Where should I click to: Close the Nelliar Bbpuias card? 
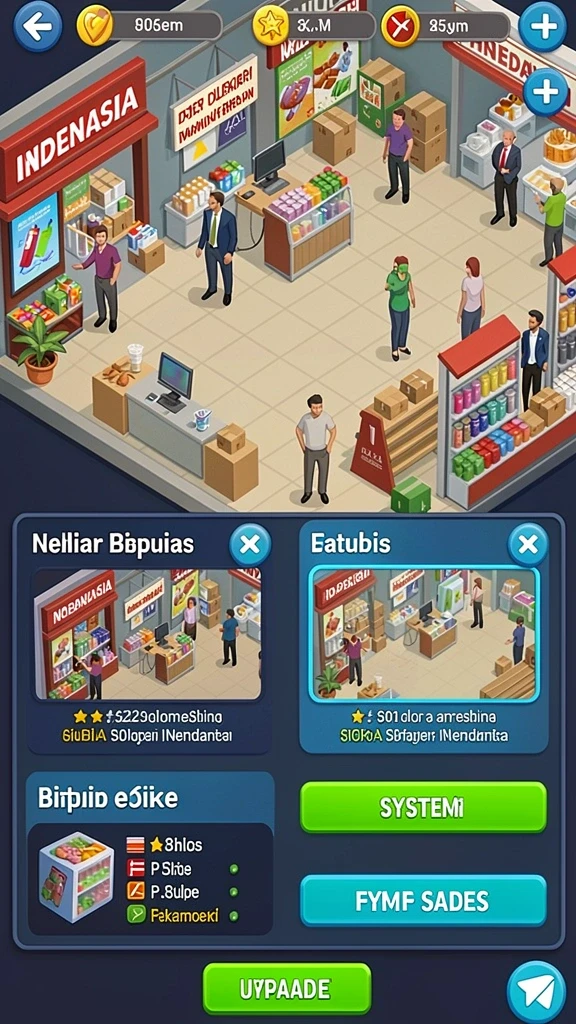250,544
